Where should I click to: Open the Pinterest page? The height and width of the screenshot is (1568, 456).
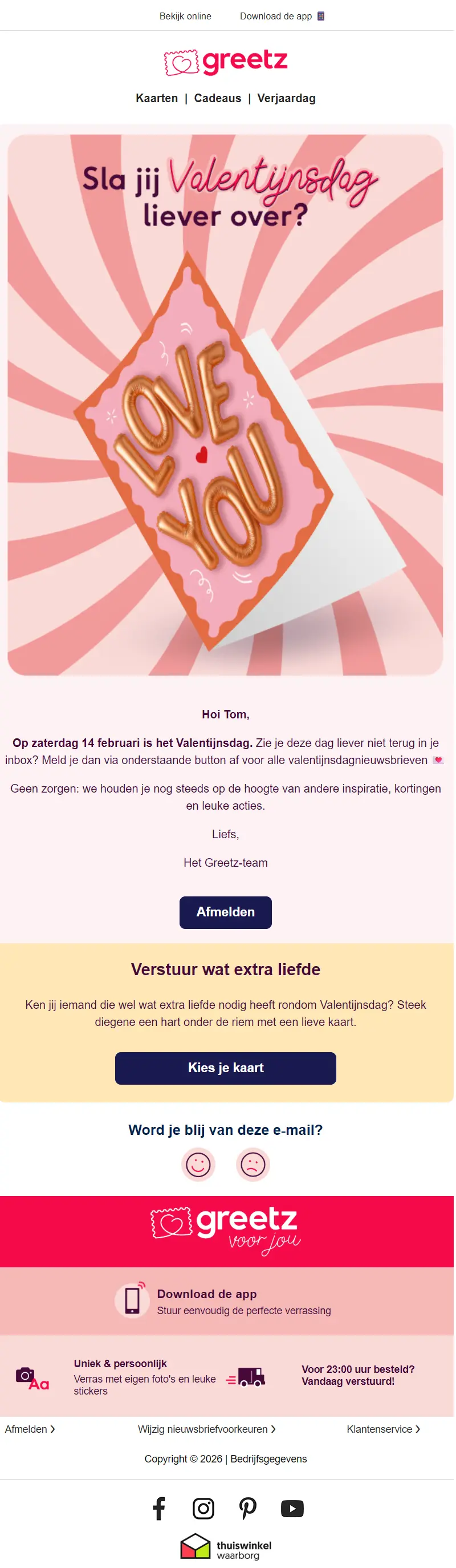coord(247,1508)
